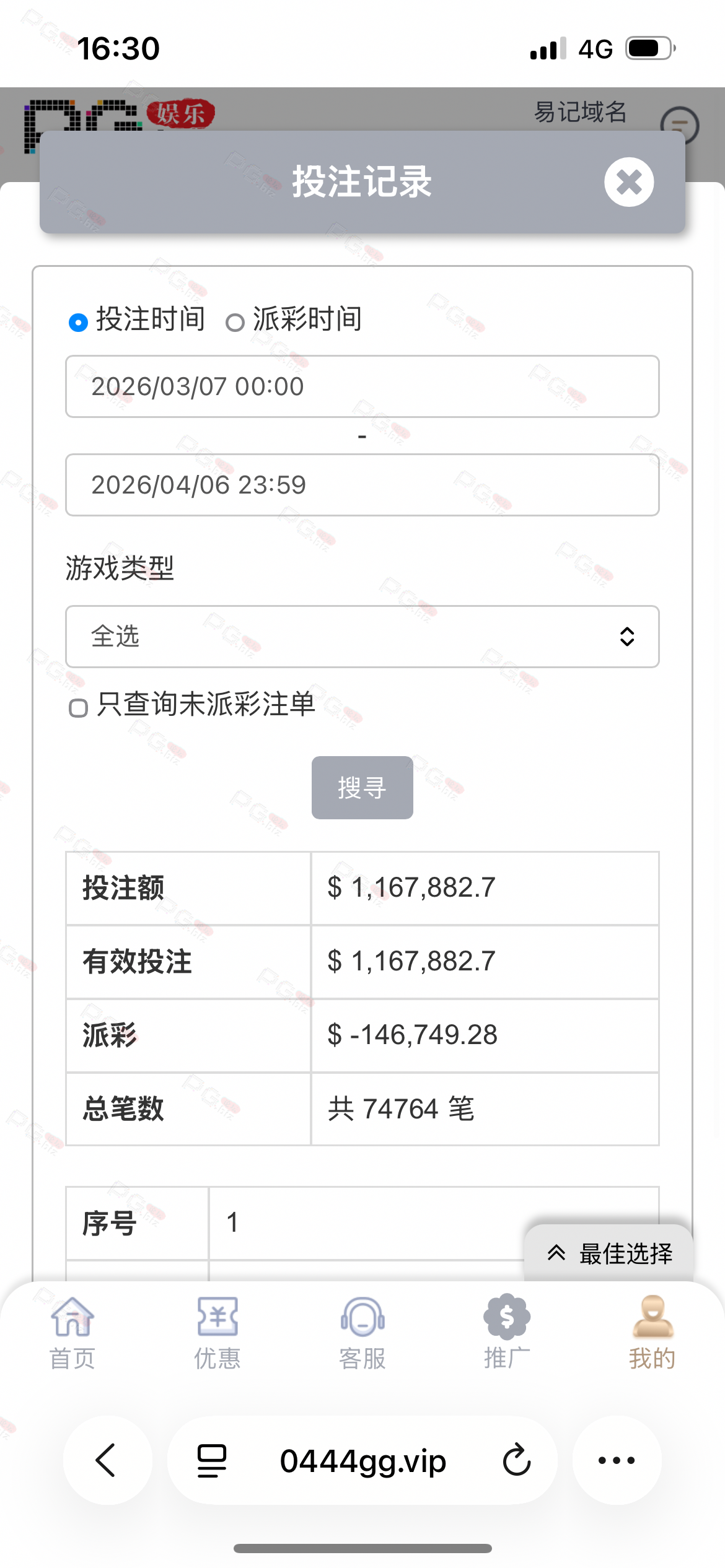
Task: Check the 只查询未派彩注单 checkbox
Action: pos(78,708)
